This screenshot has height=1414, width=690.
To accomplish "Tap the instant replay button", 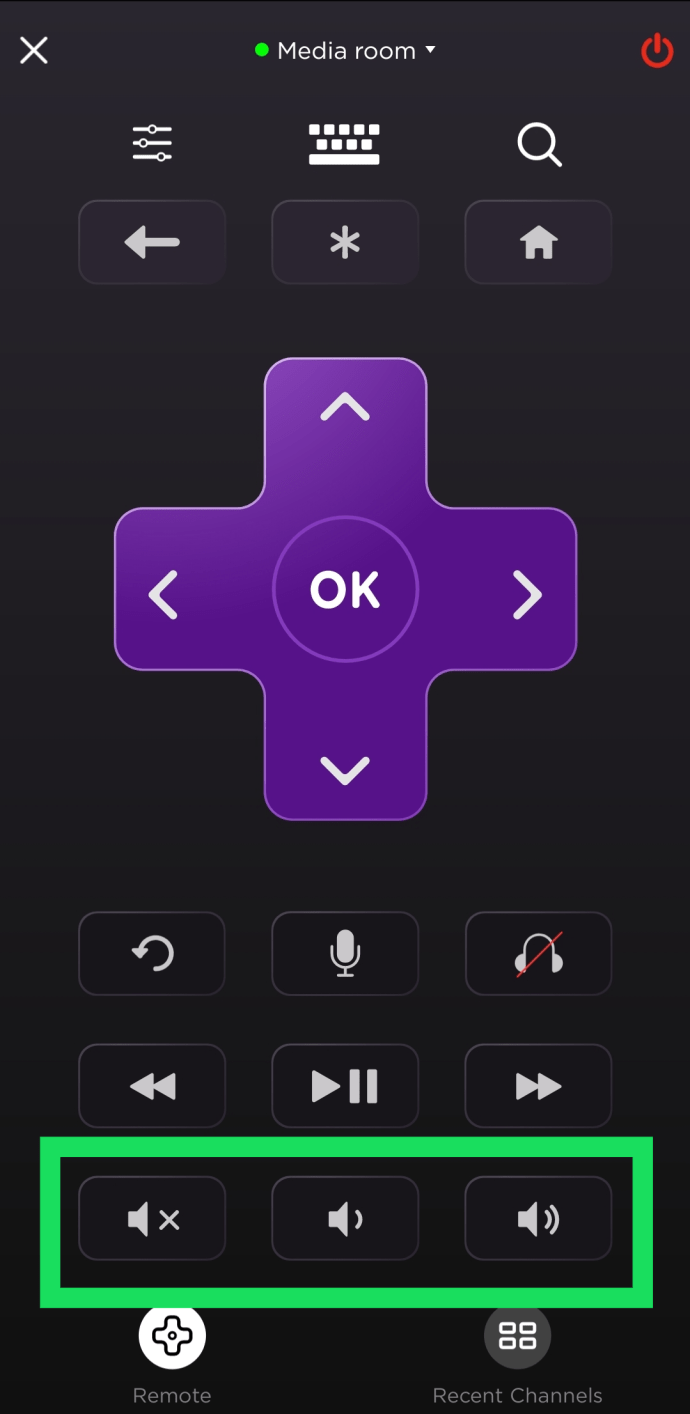I will click(152, 953).
